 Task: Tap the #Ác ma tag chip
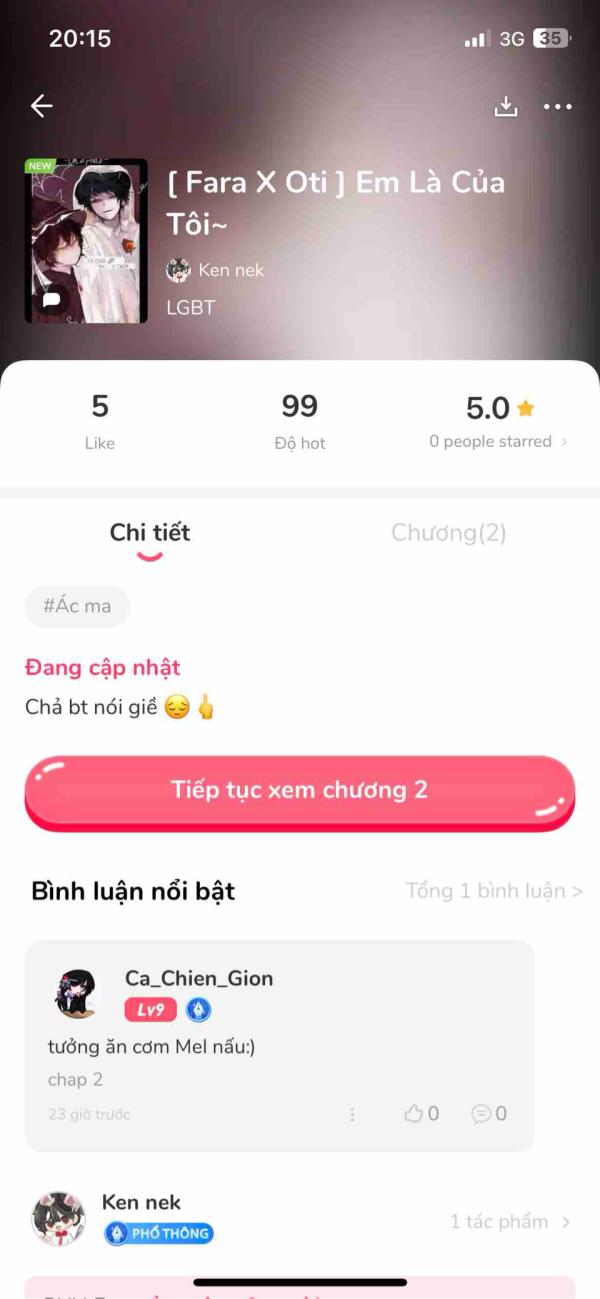(77, 606)
